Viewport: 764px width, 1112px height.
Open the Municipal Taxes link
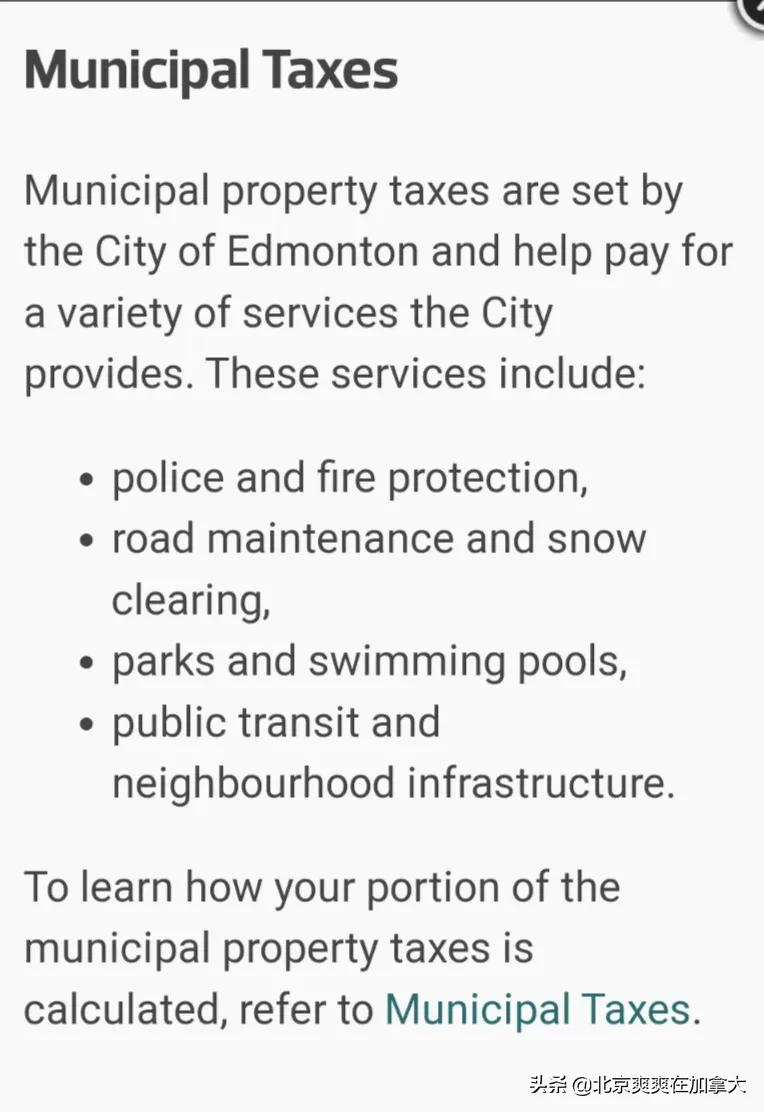(537, 1009)
